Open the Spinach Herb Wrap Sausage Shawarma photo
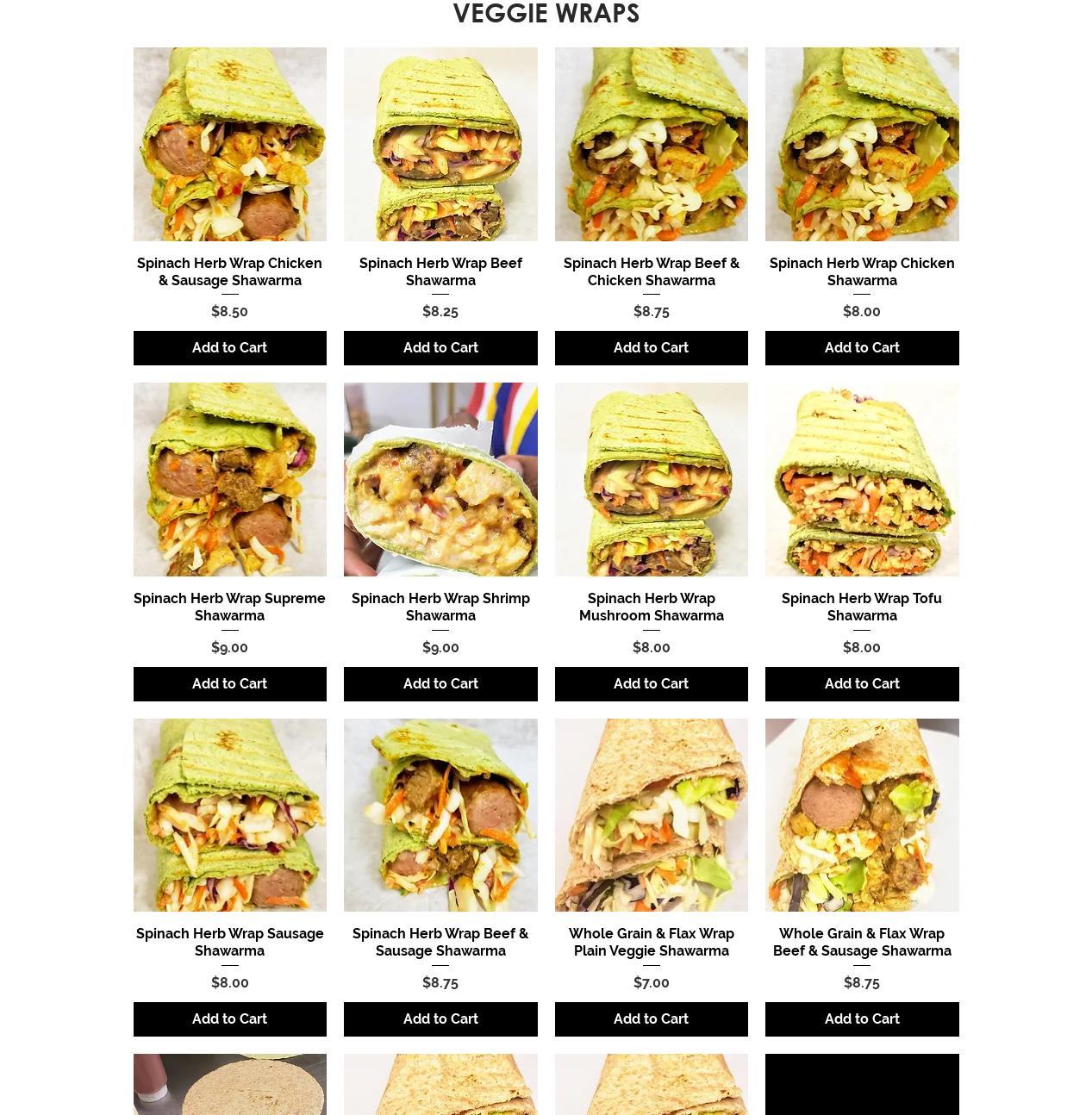The width and height of the screenshot is (1092, 1115). point(229,815)
